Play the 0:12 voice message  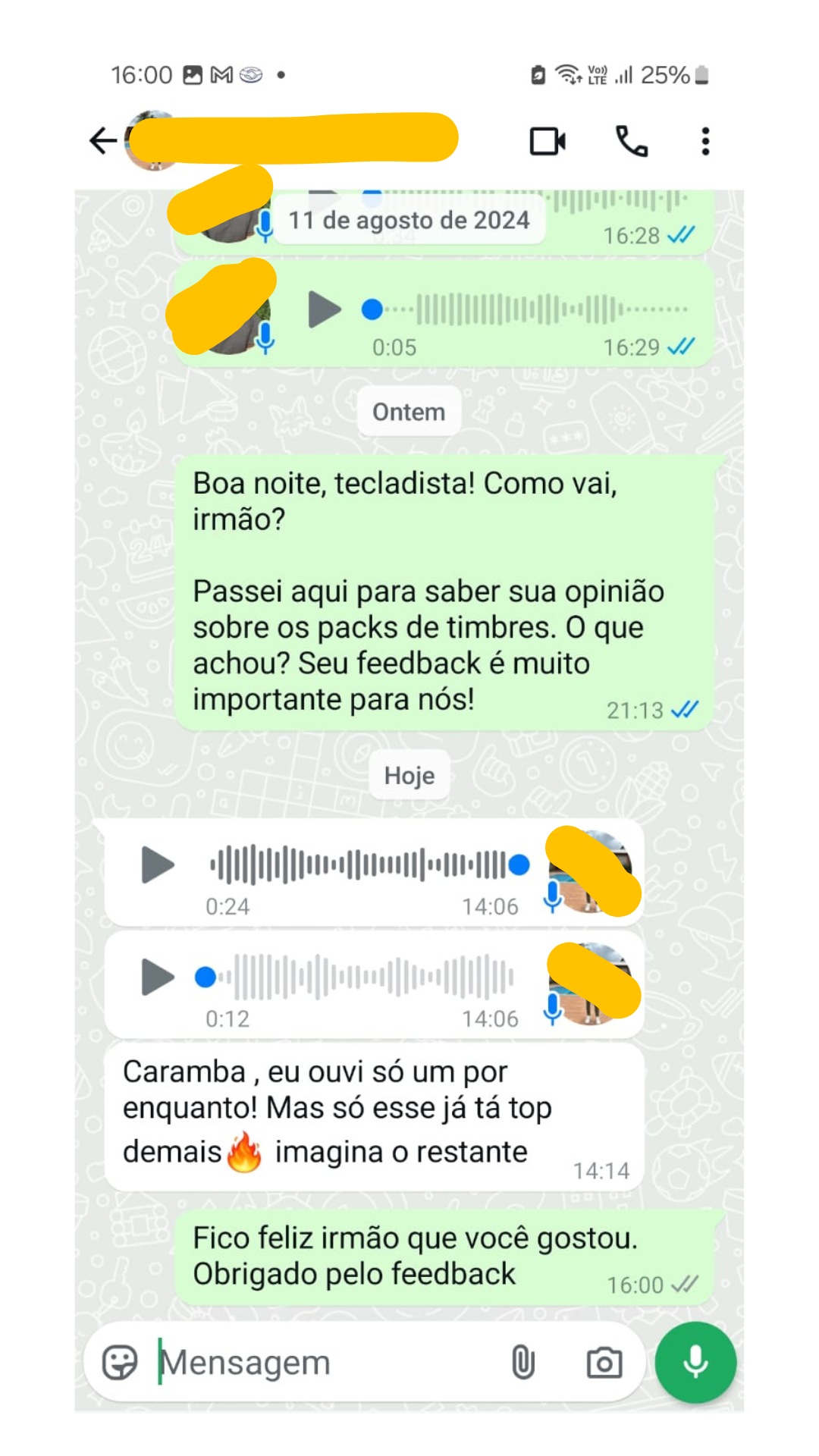[158, 977]
